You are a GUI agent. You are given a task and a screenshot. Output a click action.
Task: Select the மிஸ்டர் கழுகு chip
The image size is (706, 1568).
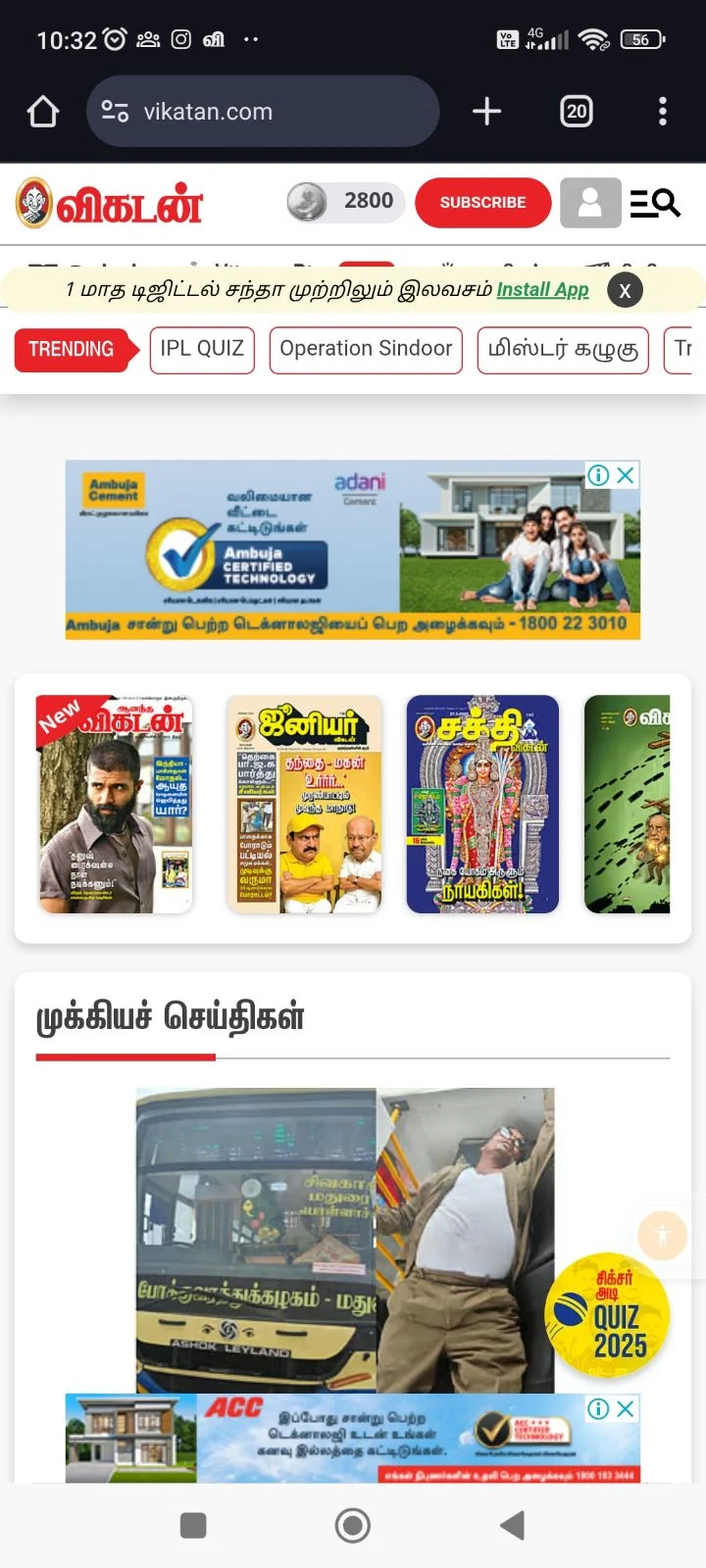tap(563, 350)
